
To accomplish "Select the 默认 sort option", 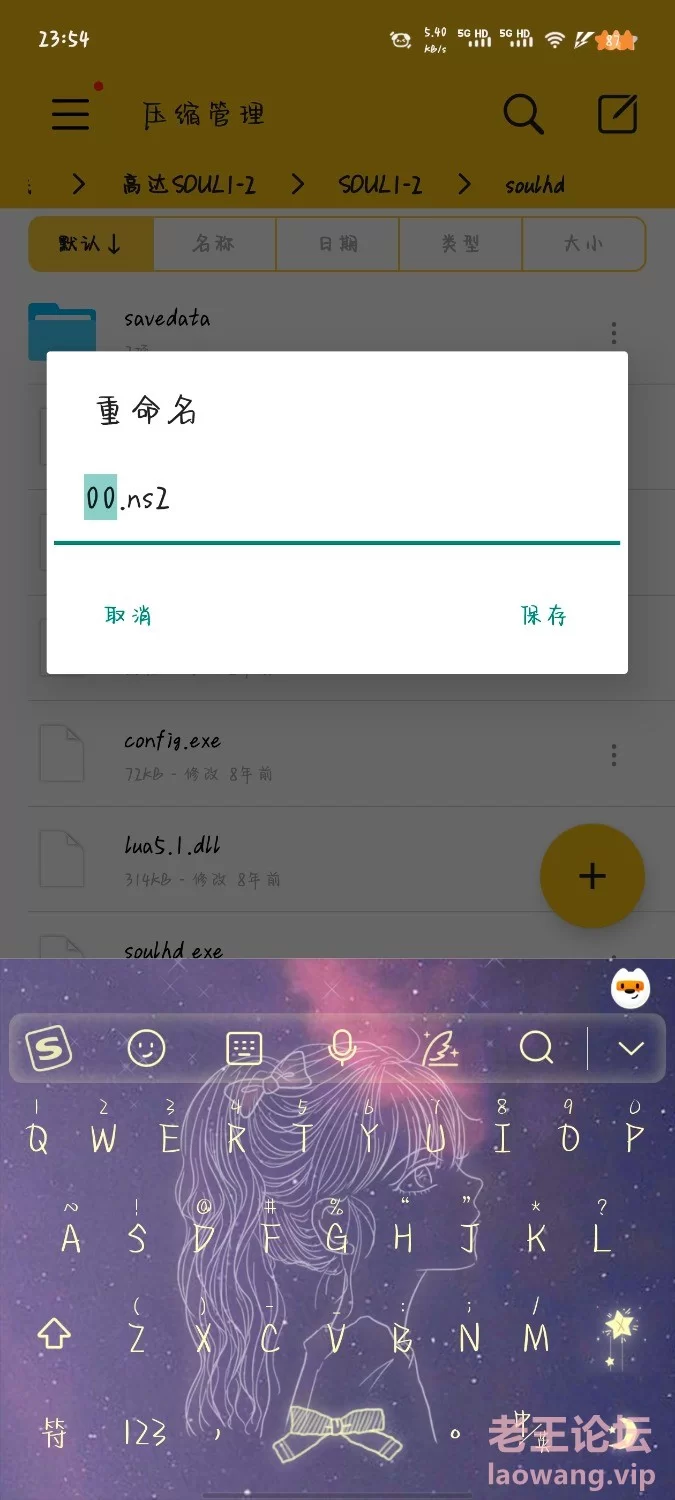I will 91,244.
